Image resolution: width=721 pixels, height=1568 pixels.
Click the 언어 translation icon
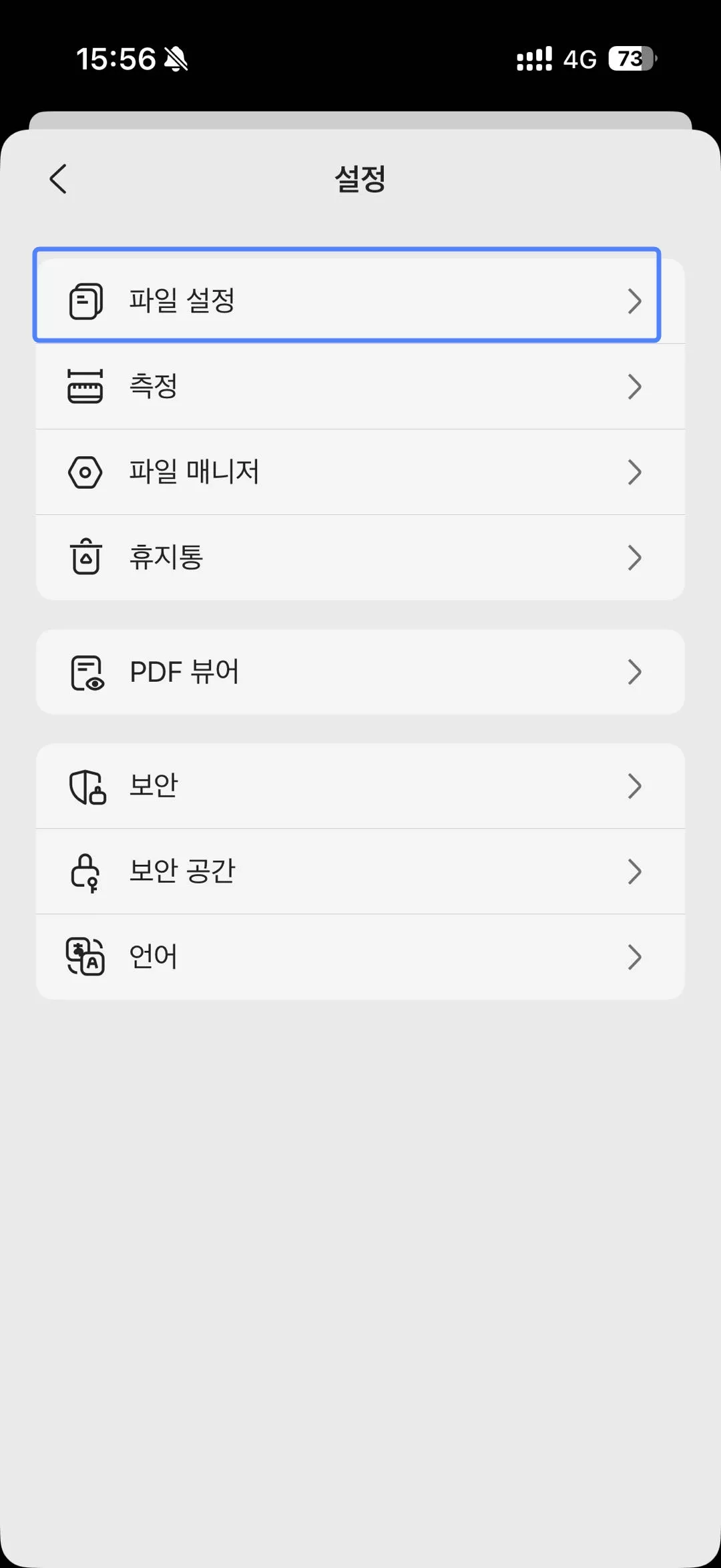(x=85, y=956)
